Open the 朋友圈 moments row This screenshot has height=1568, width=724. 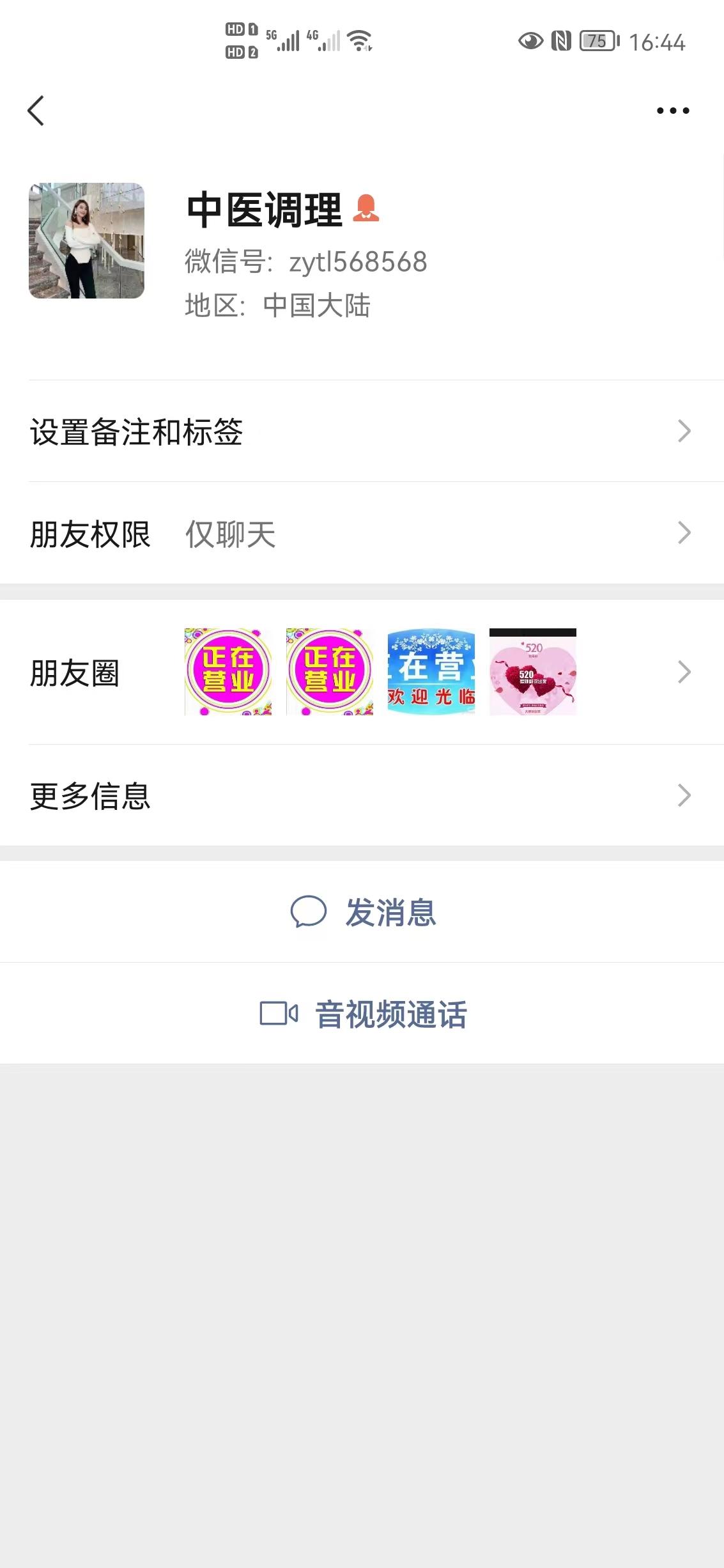click(x=362, y=672)
